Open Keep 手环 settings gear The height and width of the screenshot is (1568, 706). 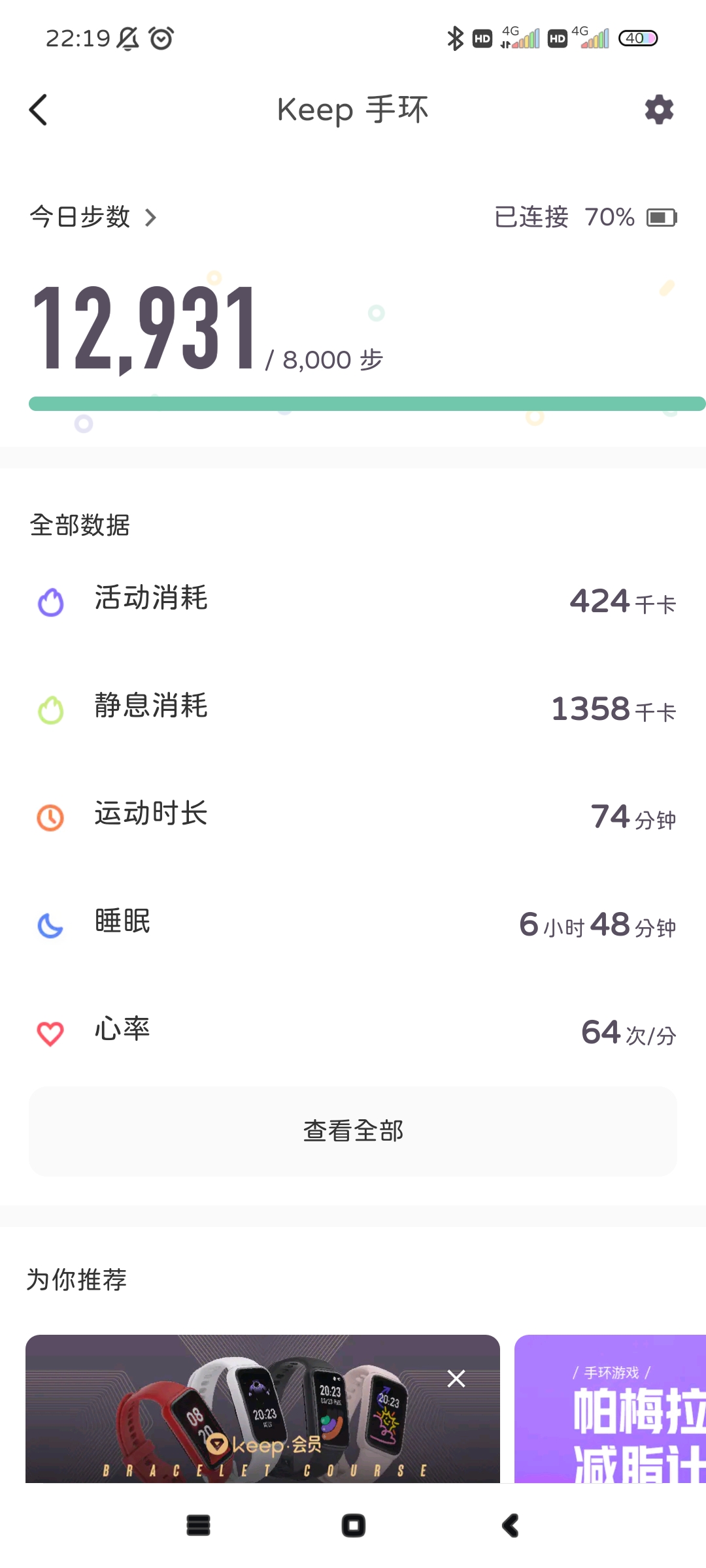click(659, 110)
